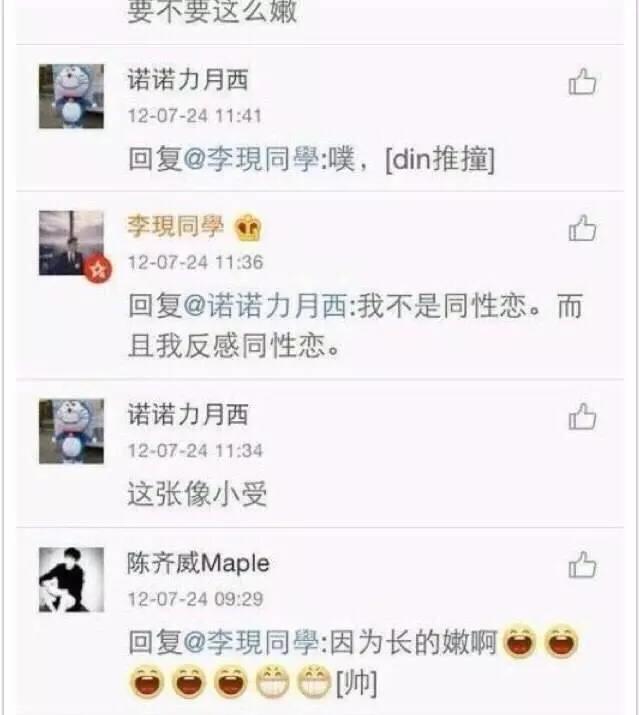
Task: Like 陈齐威Maple's comment
Action: [x=582, y=565]
